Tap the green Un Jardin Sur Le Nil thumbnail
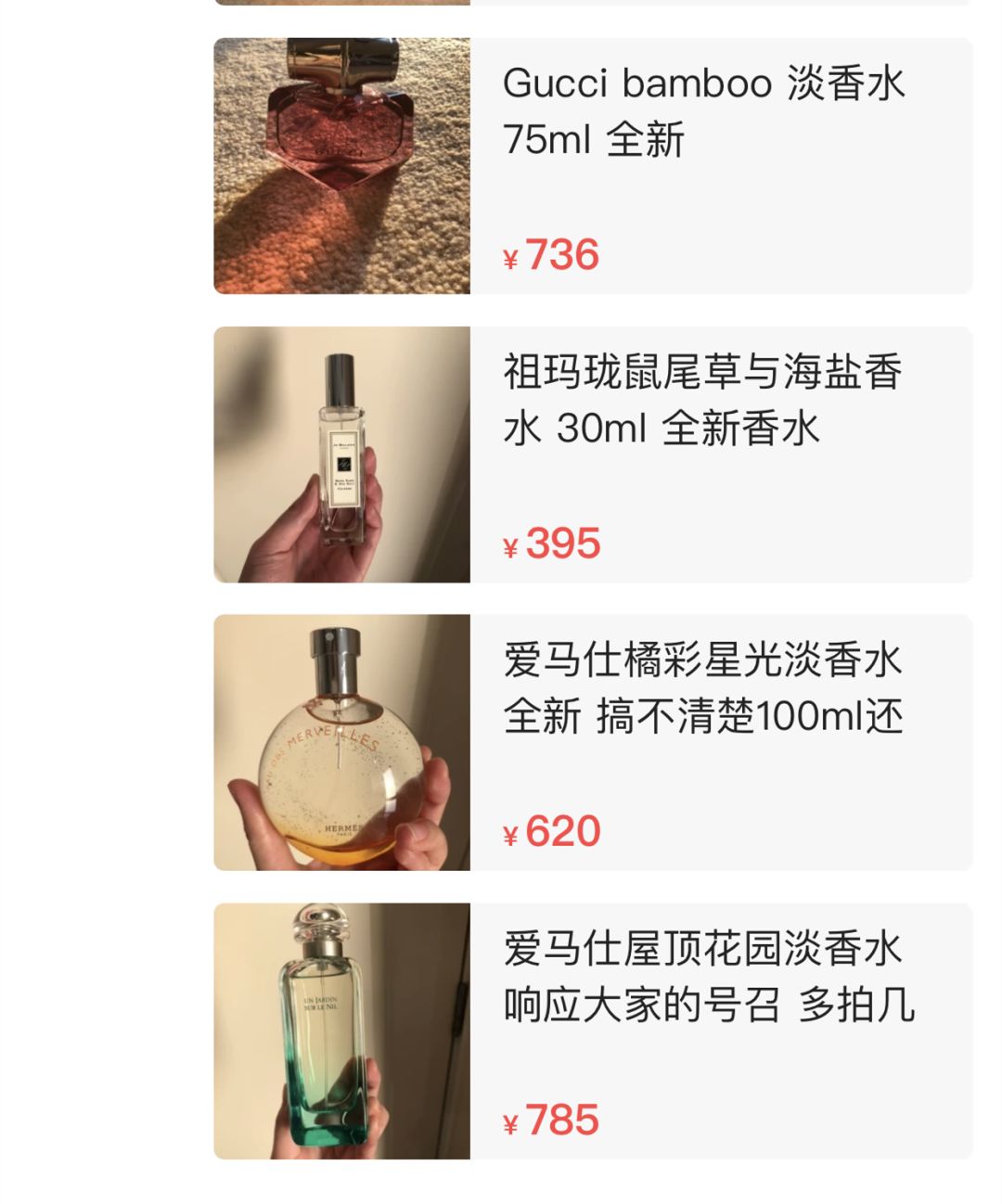Screen dimensions: 1002x1204 tap(343, 1034)
